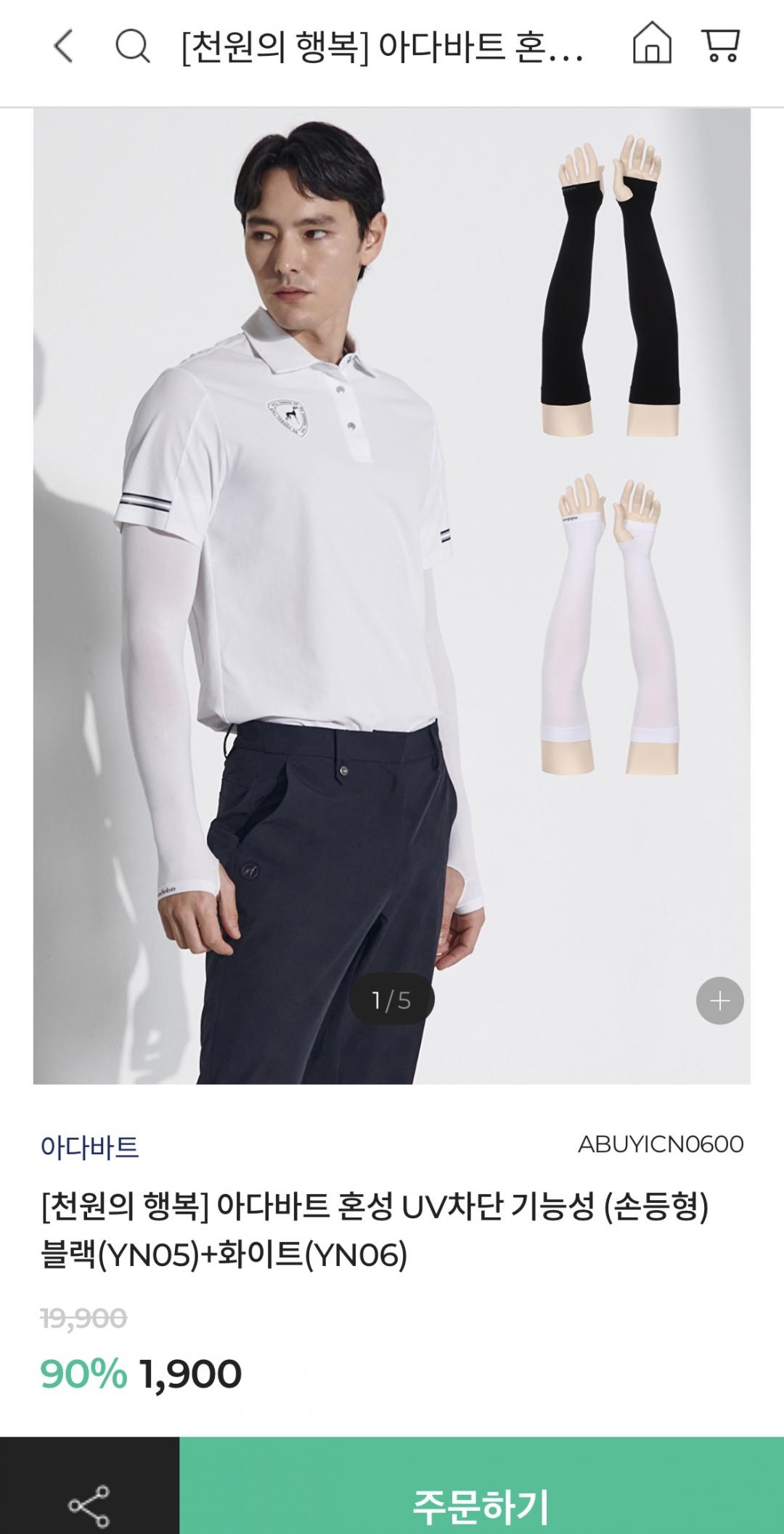Open the shopping cart
The image size is (784, 1534).
pos(720,45)
